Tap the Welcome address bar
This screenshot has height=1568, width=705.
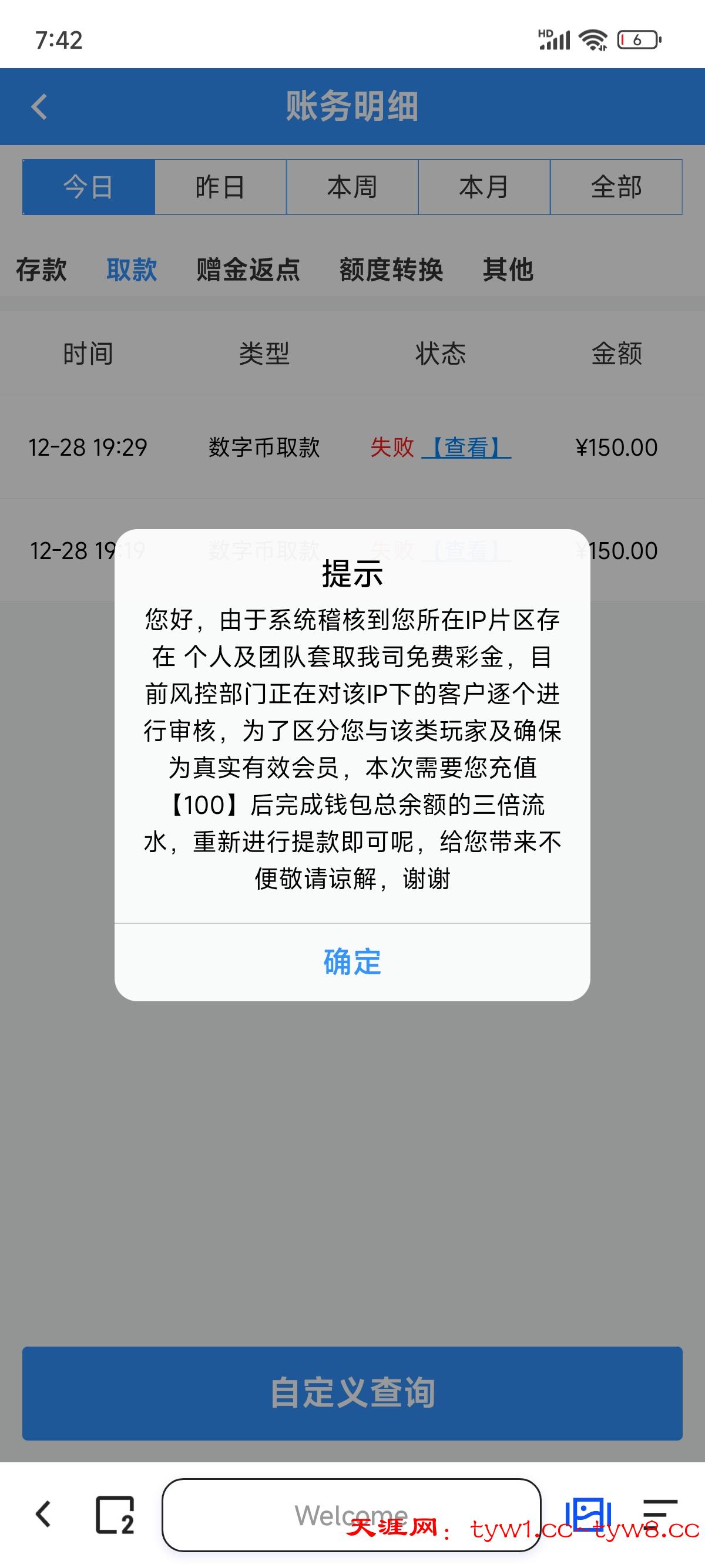352,1515
